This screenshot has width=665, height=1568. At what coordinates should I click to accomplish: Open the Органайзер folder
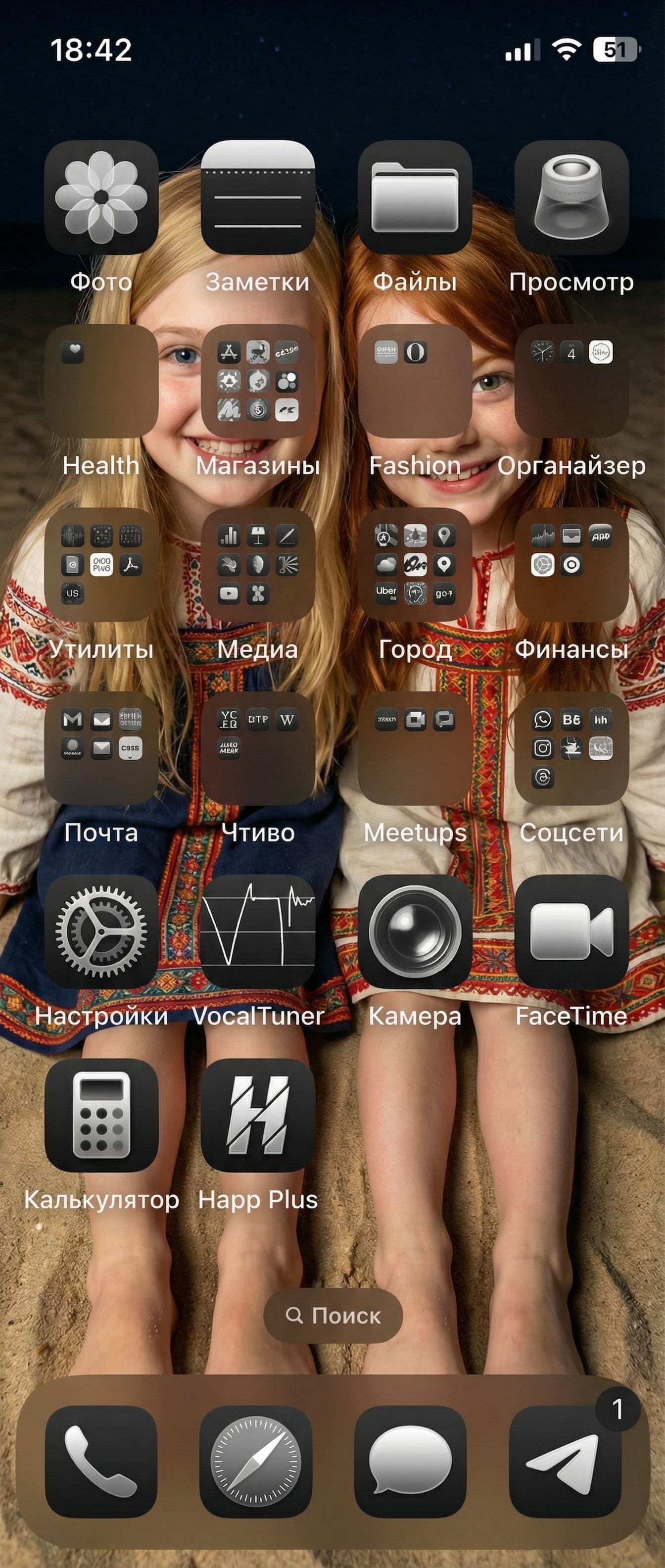(571, 381)
